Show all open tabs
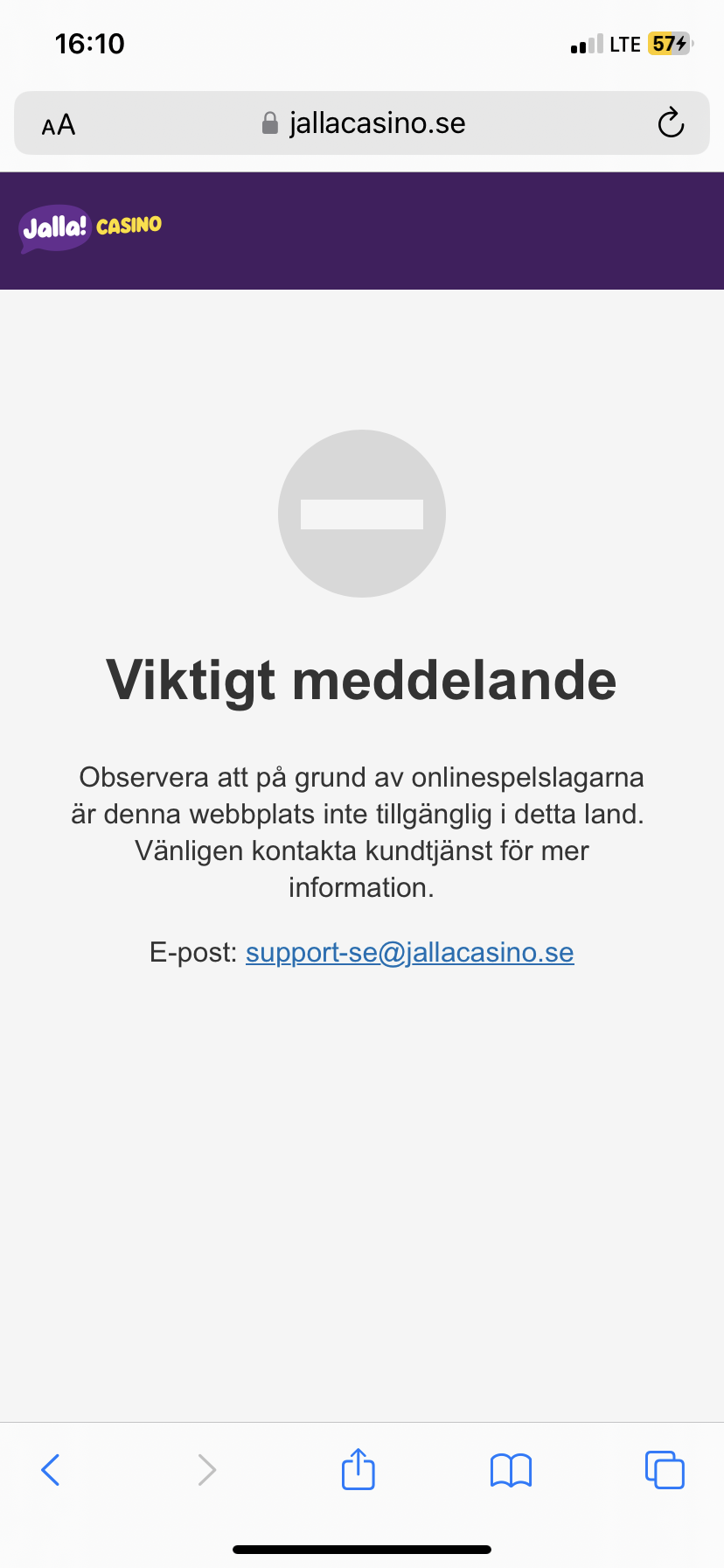The image size is (724, 1568). tap(665, 1470)
